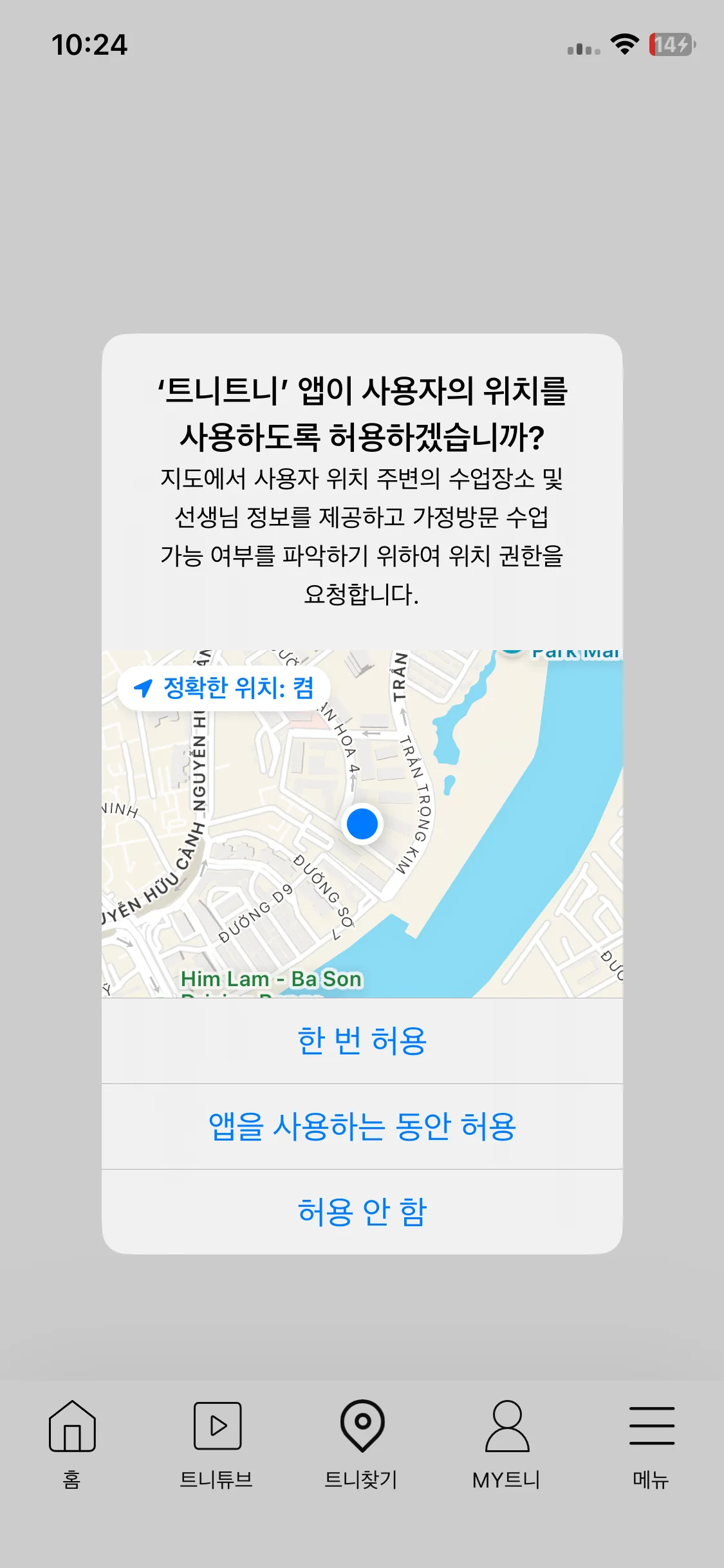Open the 홈 home tab icon
The width and height of the screenshot is (724, 1568).
pyautogui.click(x=72, y=1430)
